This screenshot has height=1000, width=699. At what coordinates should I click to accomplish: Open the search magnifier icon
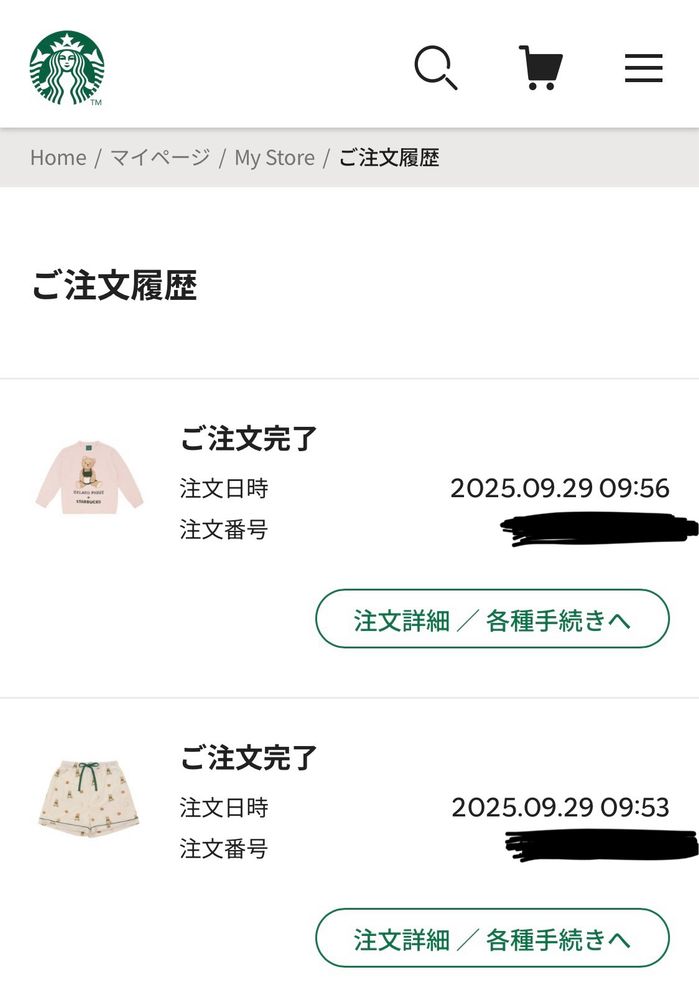coord(436,67)
